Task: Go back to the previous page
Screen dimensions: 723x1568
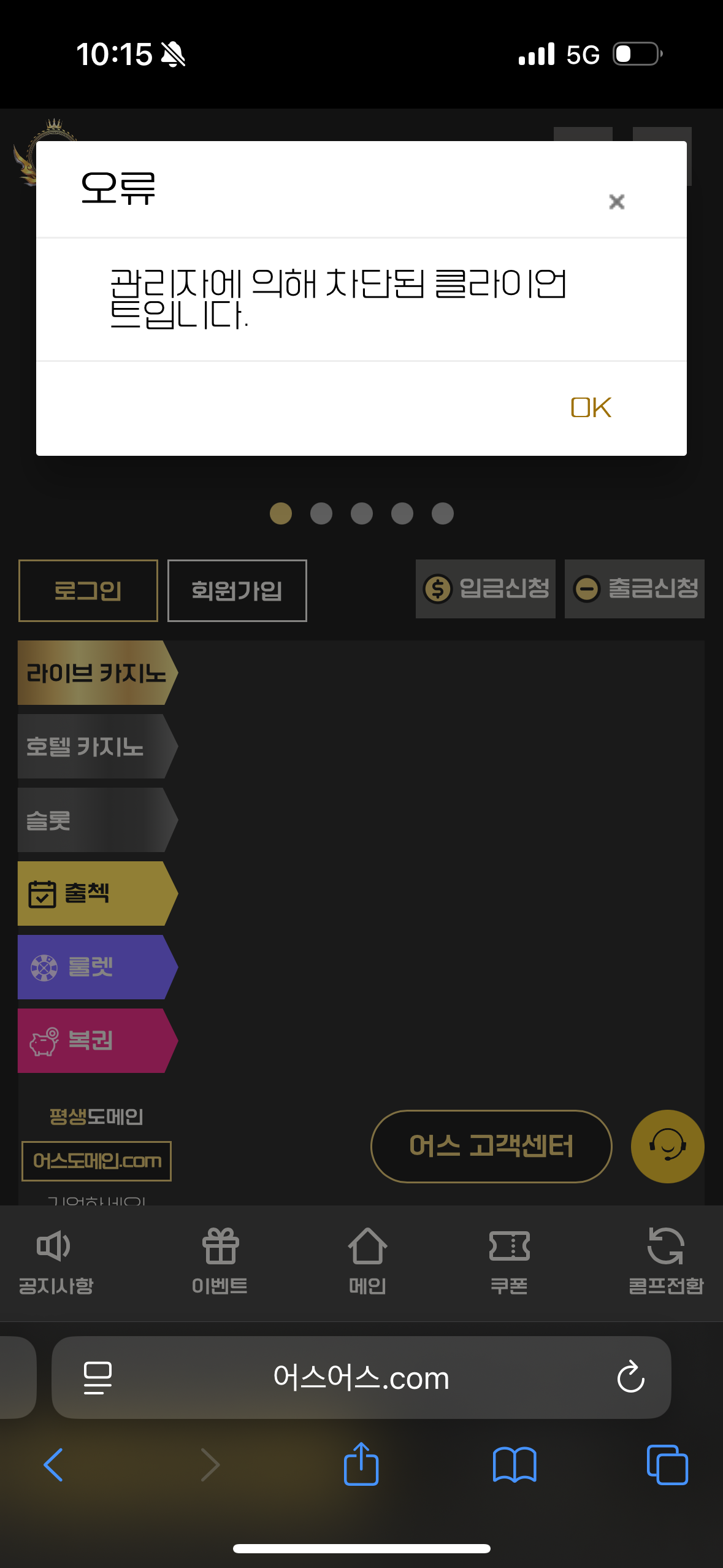Action: (54, 1465)
